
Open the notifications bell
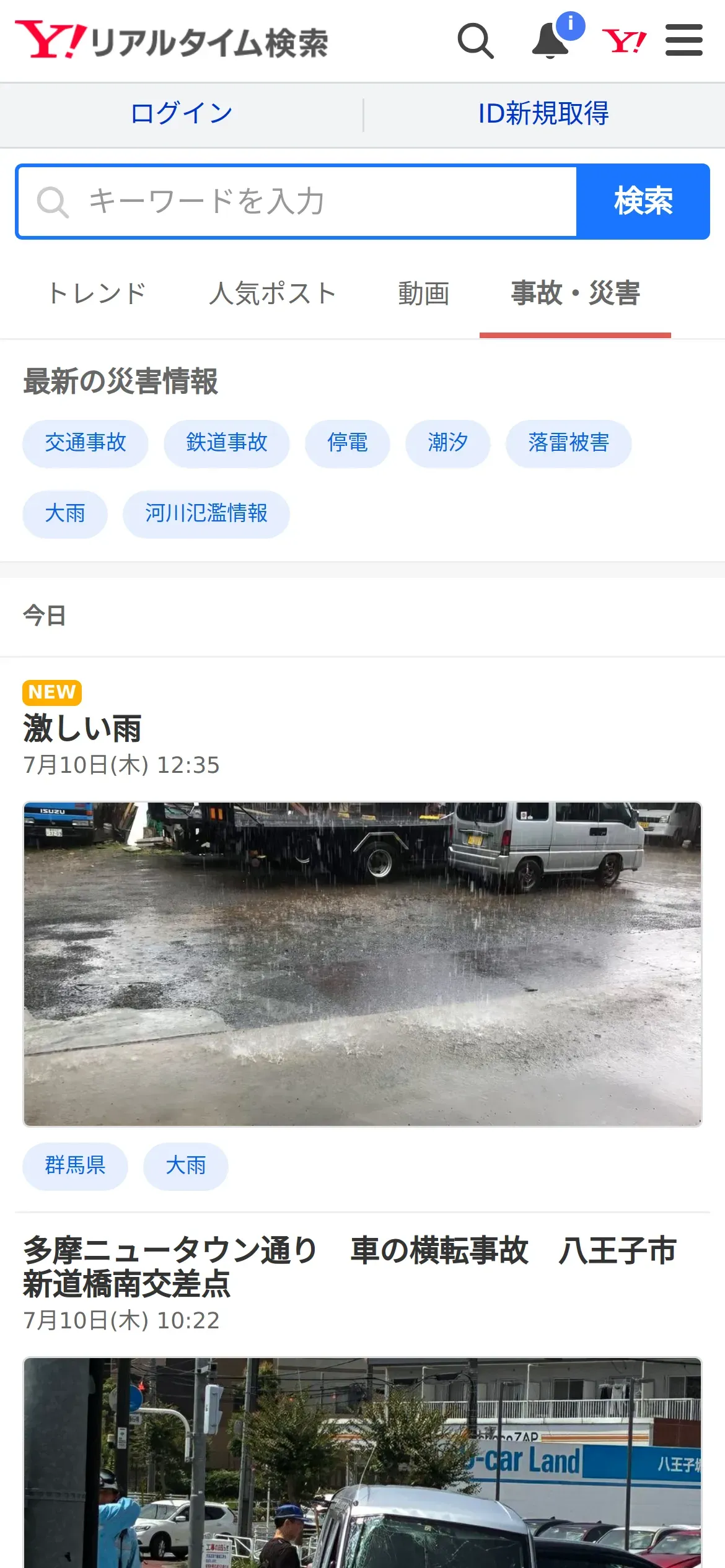pyautogui.click(x=550, y=41)
